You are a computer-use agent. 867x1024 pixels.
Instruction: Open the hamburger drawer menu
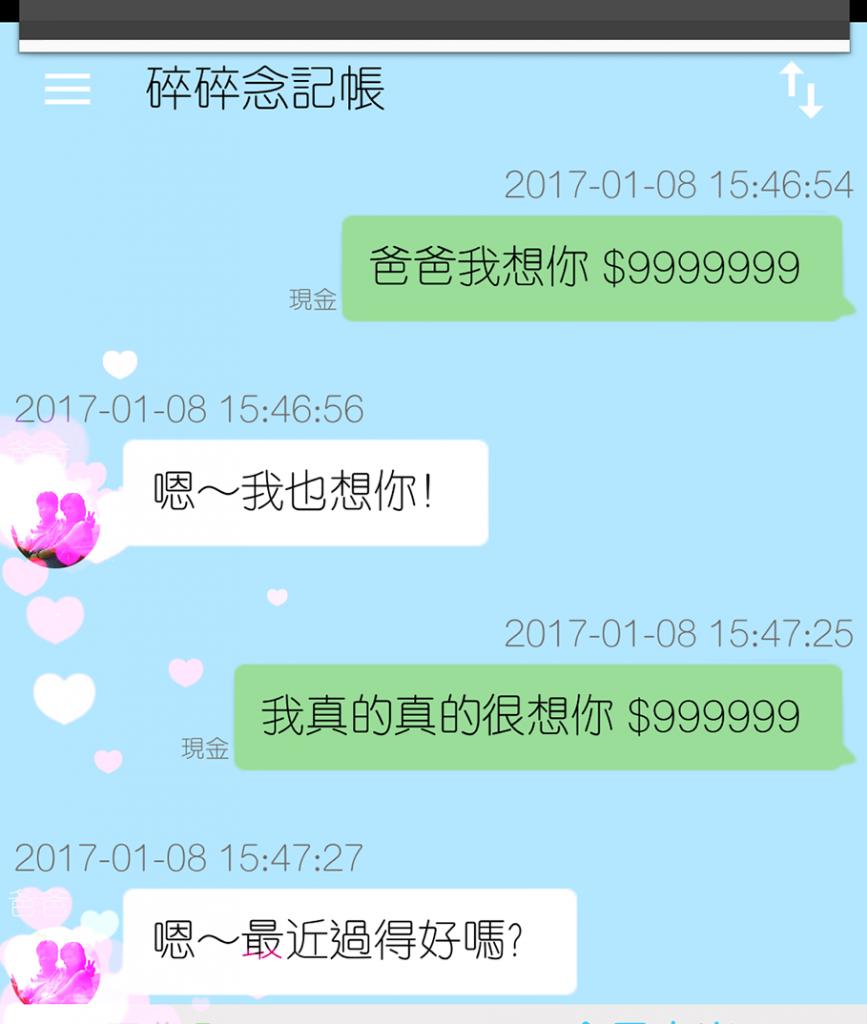pyautogui.click(x=68, y=89)
